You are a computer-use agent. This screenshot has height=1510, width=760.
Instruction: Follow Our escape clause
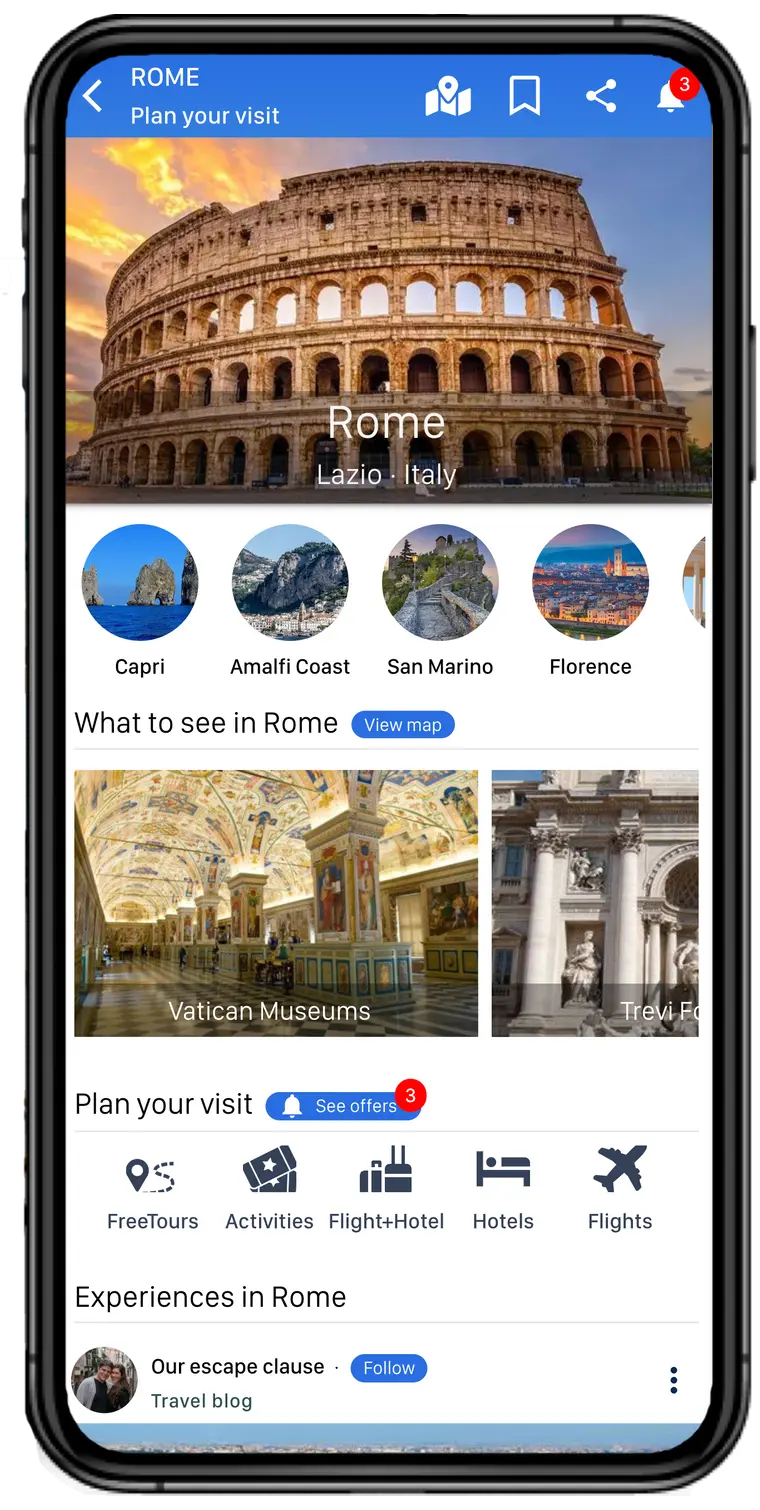pos(389,1368)
